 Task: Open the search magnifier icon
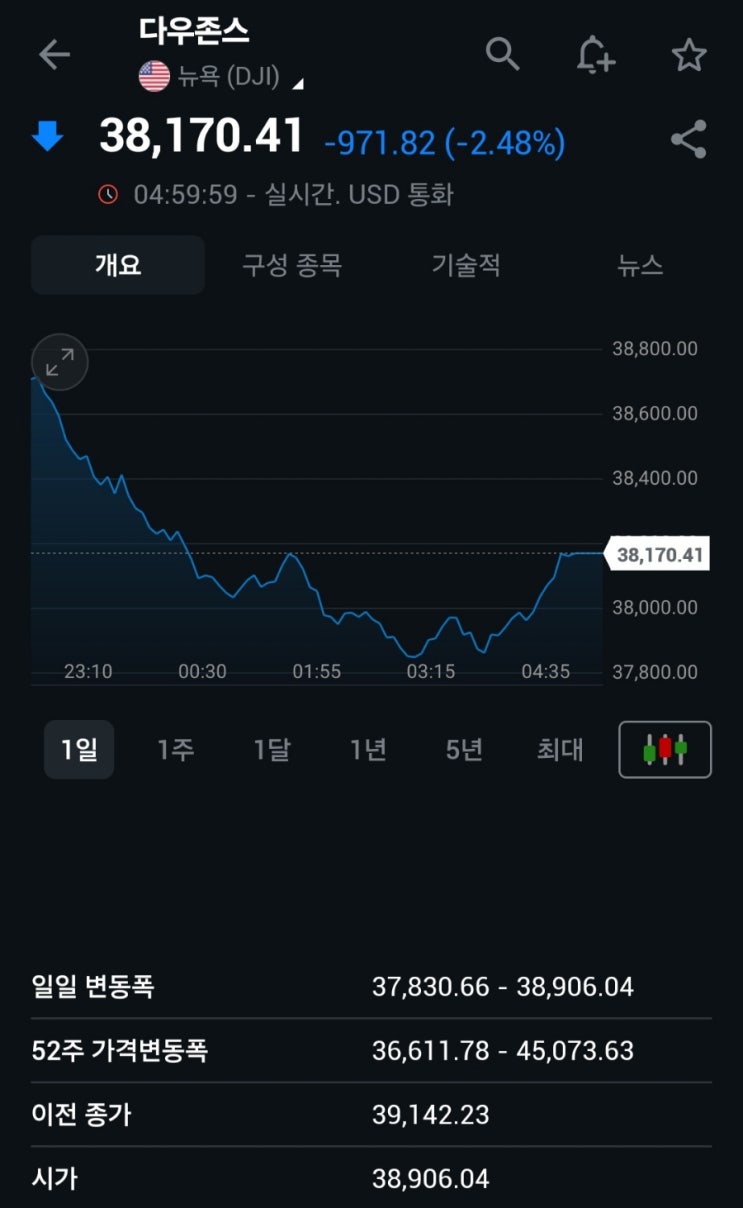[502, 54]
